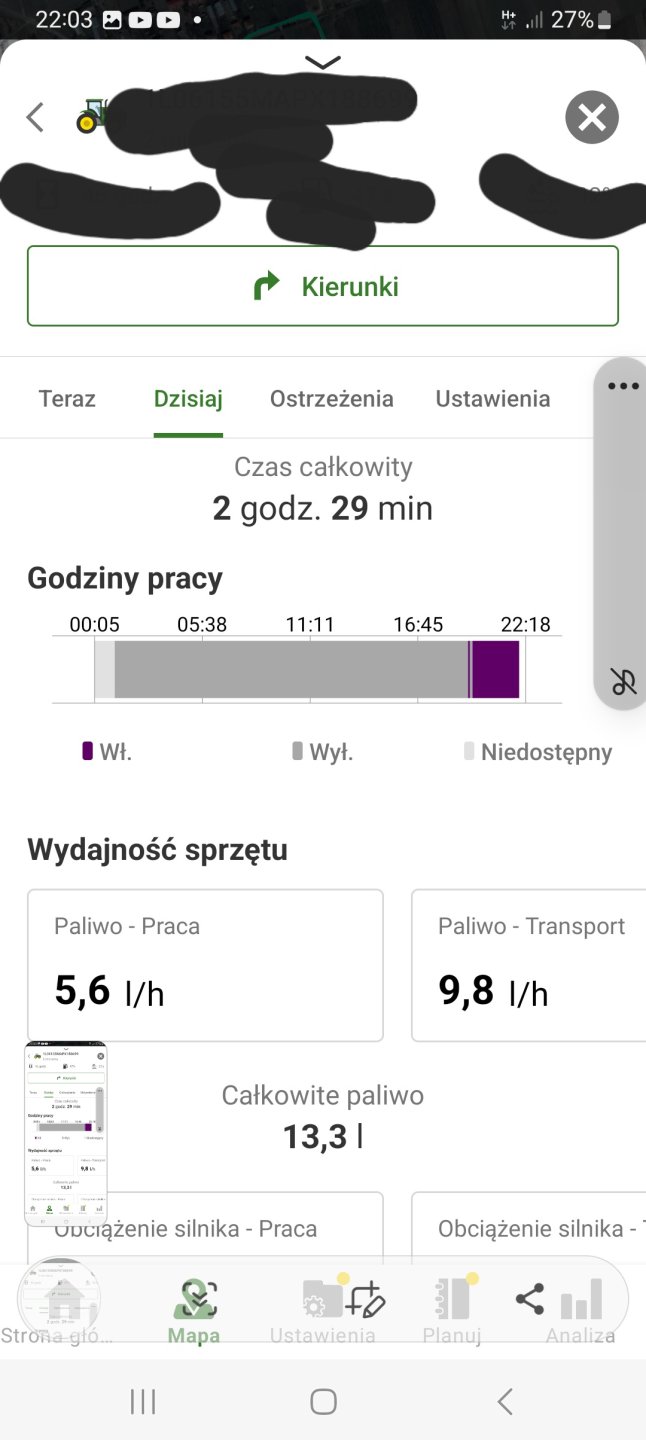
Task: Get directions with the Kierunki button
Action: (323, 287)
